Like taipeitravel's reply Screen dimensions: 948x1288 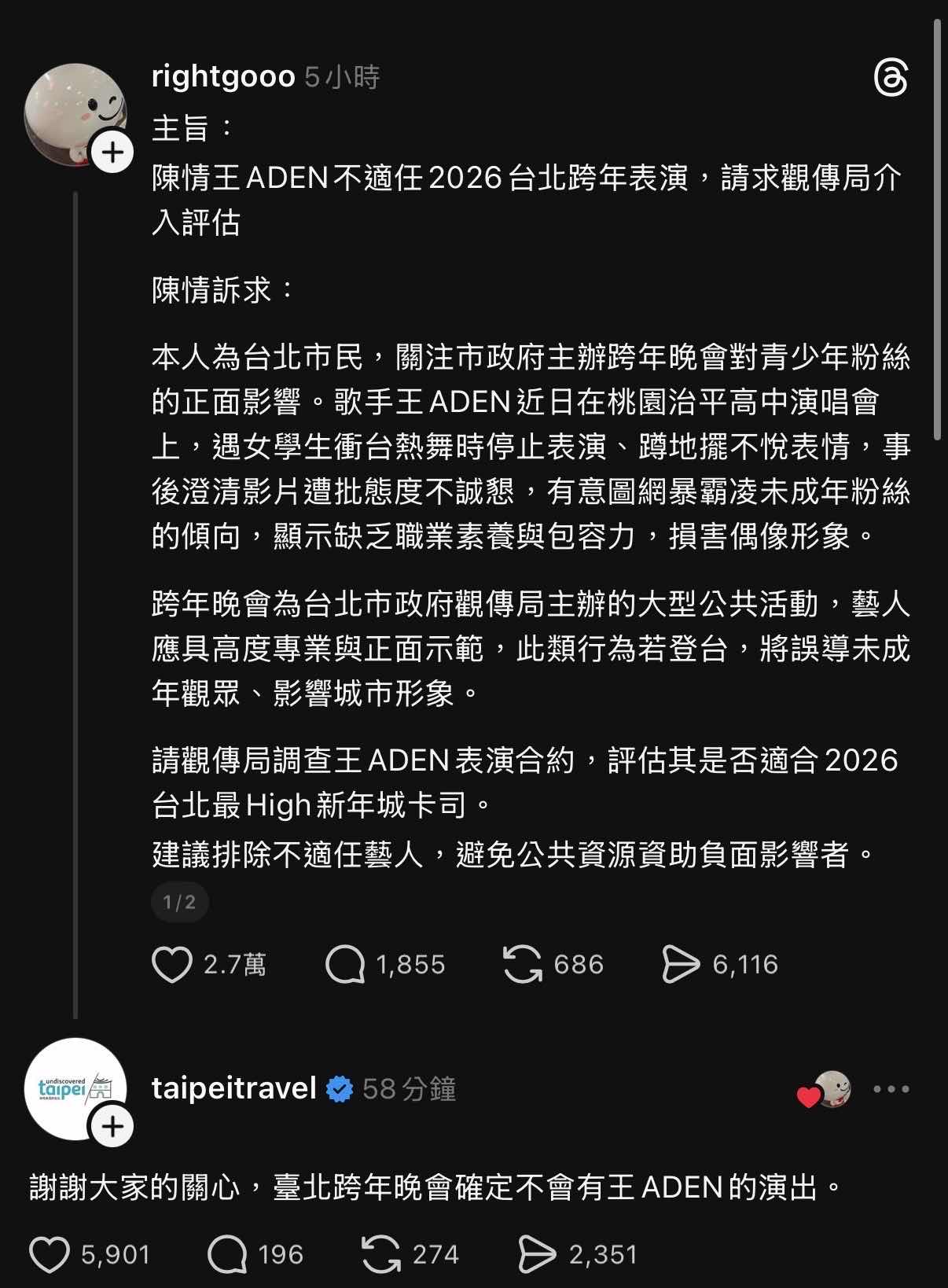click(50, 1254)
